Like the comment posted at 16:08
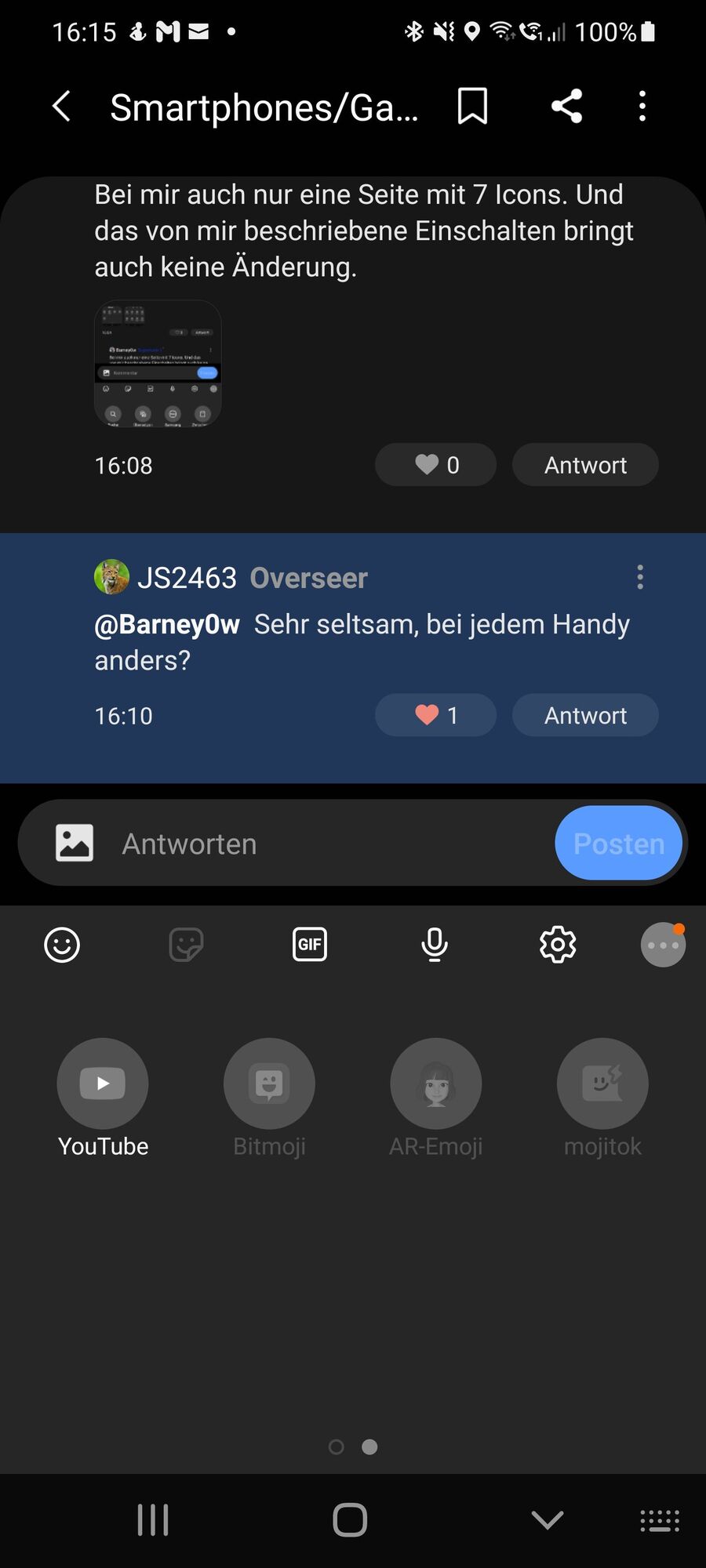 [435, 465]
